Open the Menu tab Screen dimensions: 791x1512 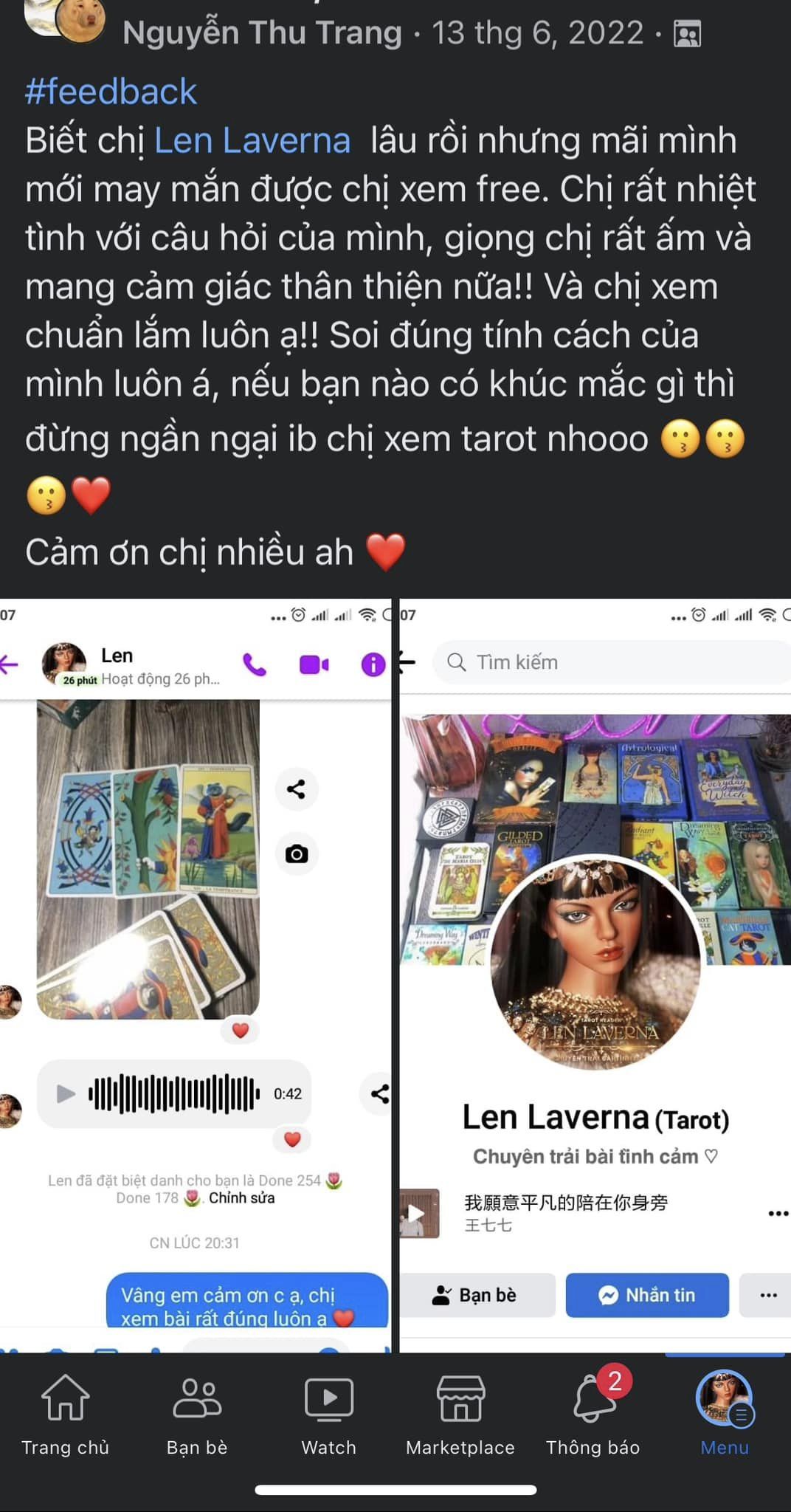[x=725, y=1415]
